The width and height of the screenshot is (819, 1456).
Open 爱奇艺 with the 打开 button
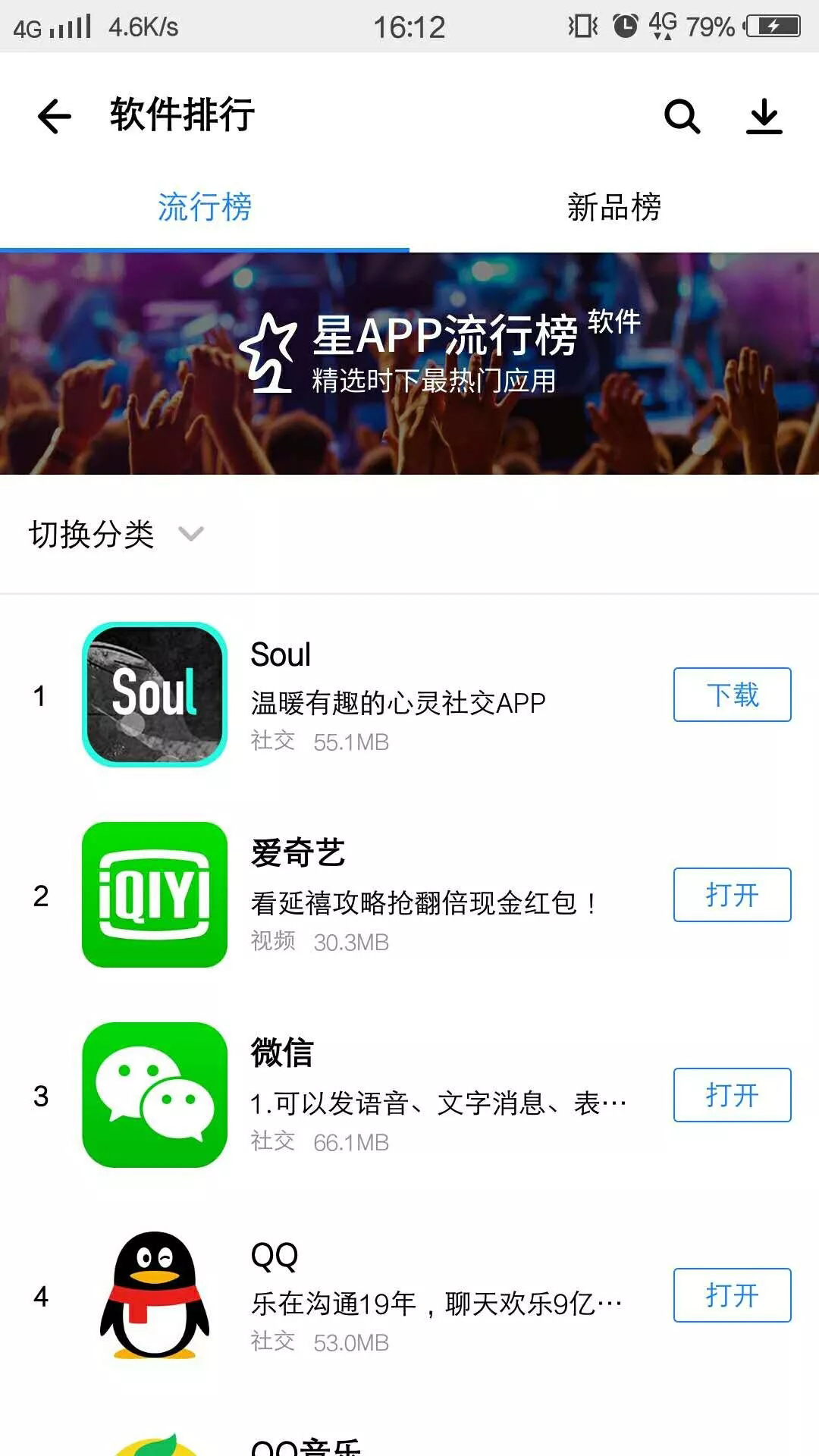coord(732,895)
